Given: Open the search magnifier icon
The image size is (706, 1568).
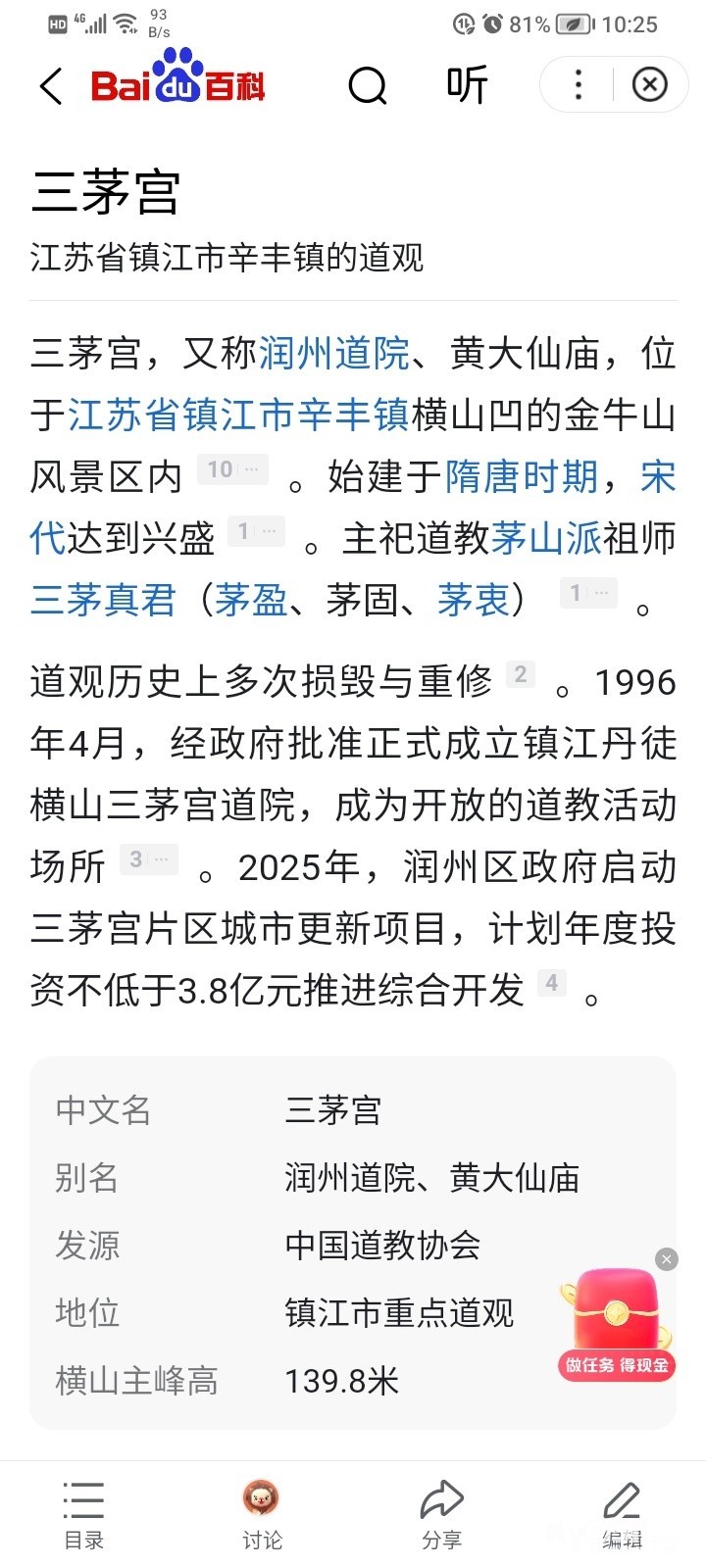Looking at the screenshot, I should tap(368, 86).
